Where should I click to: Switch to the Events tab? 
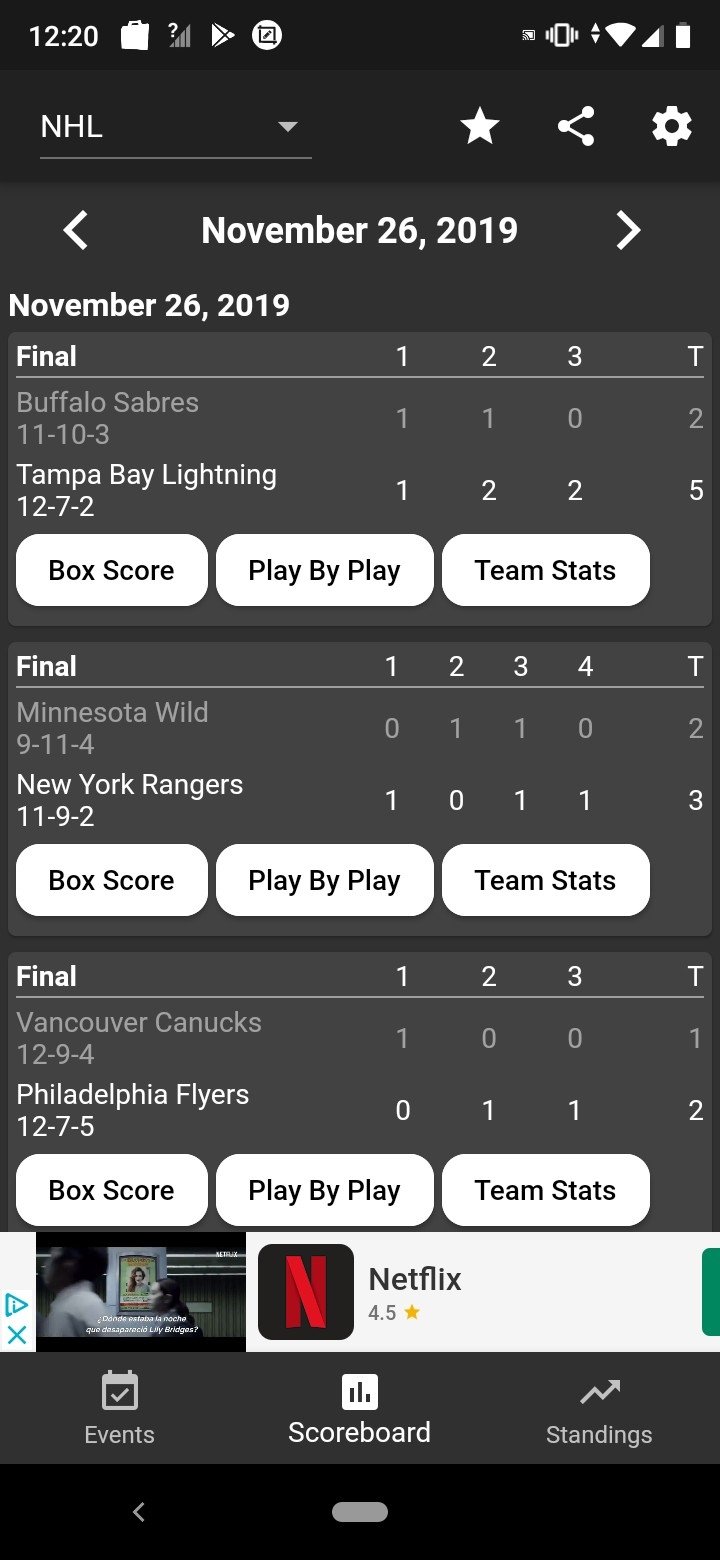click(120, 1408)
